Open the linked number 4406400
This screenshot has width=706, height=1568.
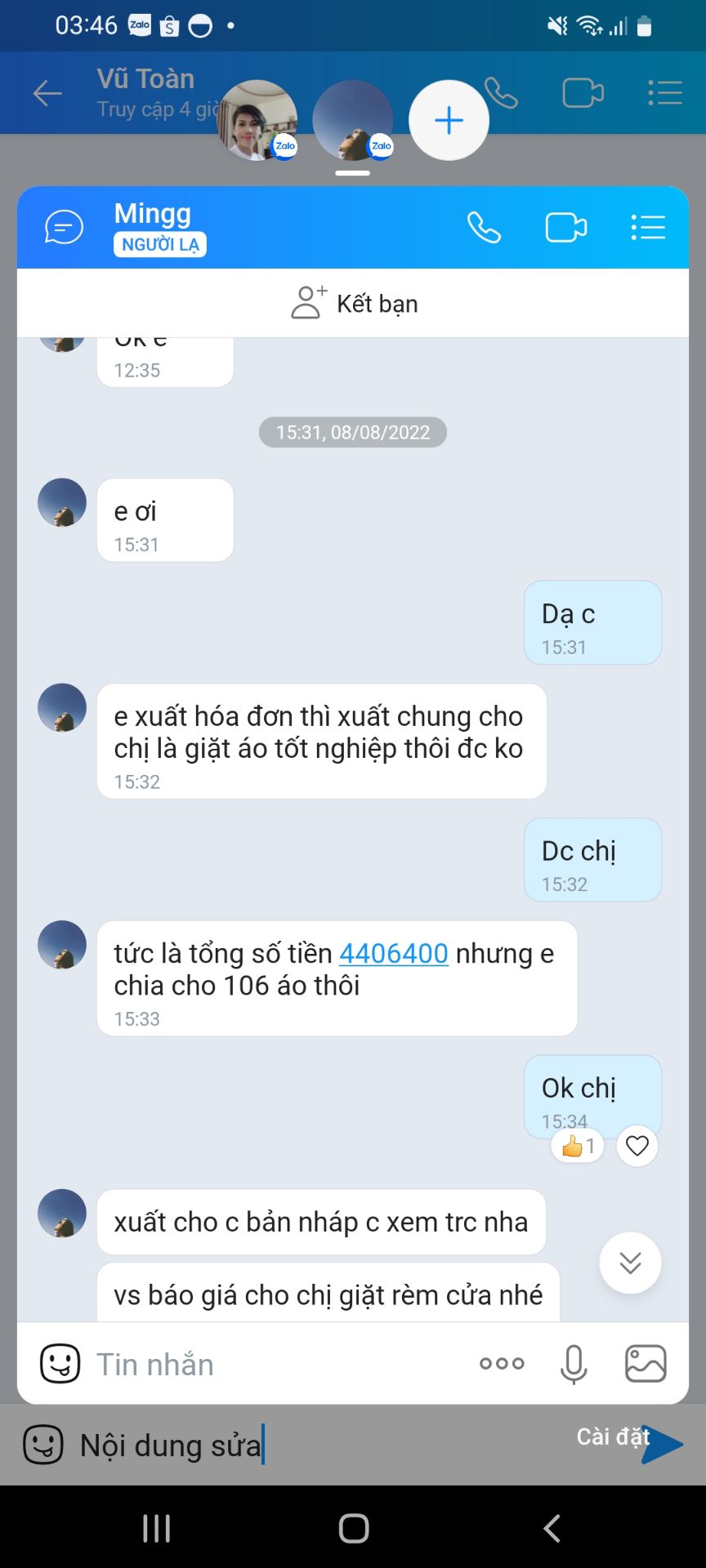pos(392,953)
